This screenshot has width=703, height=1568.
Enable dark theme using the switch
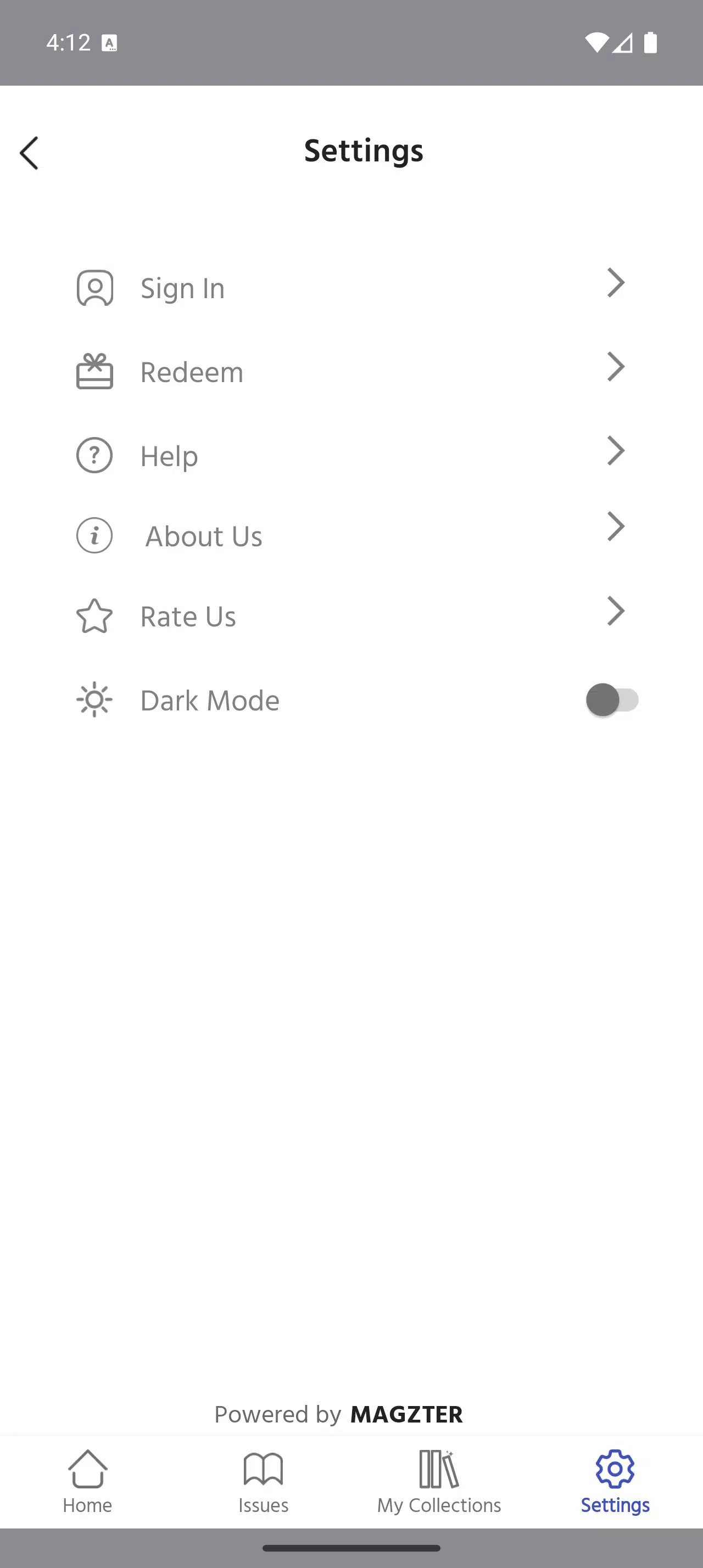(x=612, y=700)
